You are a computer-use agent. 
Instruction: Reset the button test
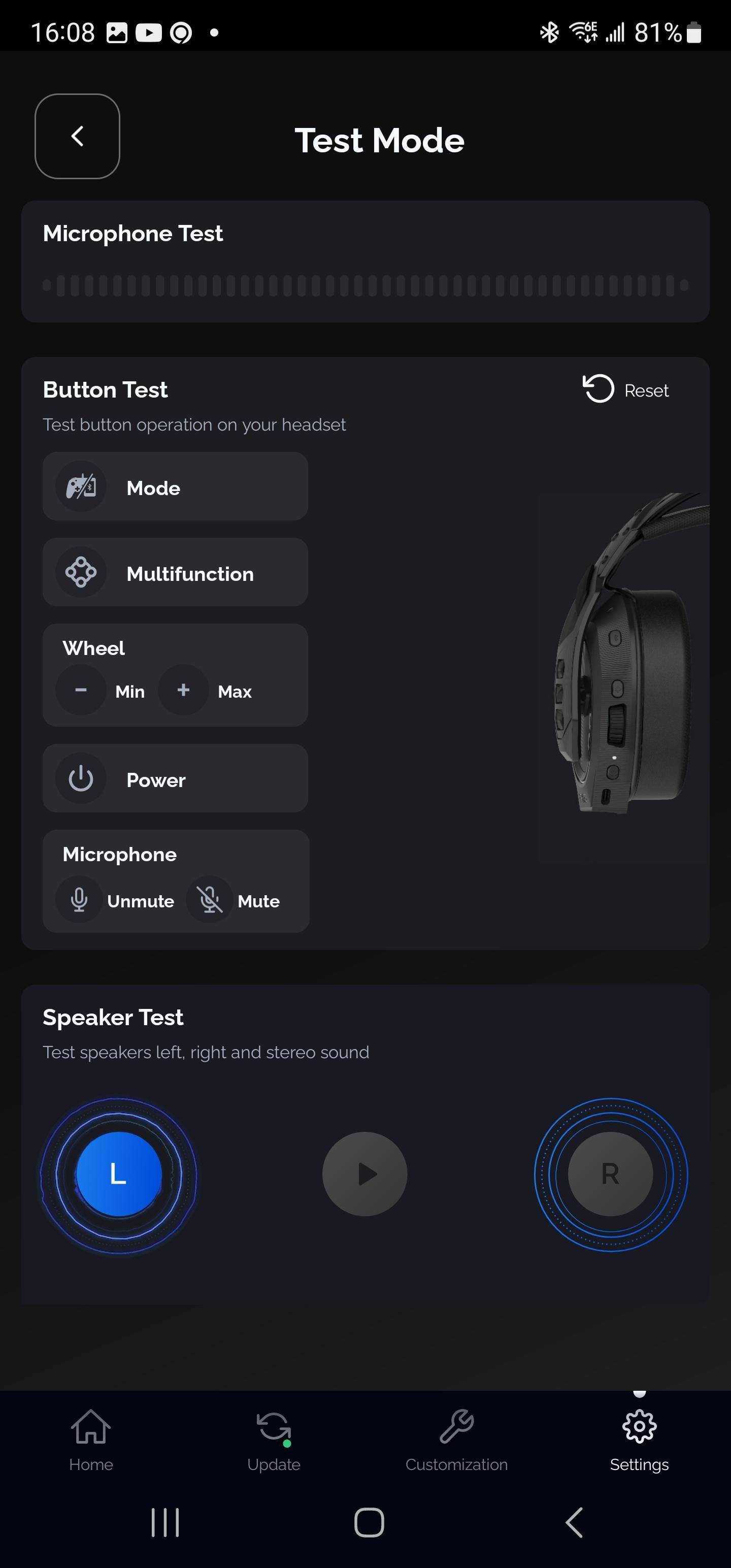626,389
